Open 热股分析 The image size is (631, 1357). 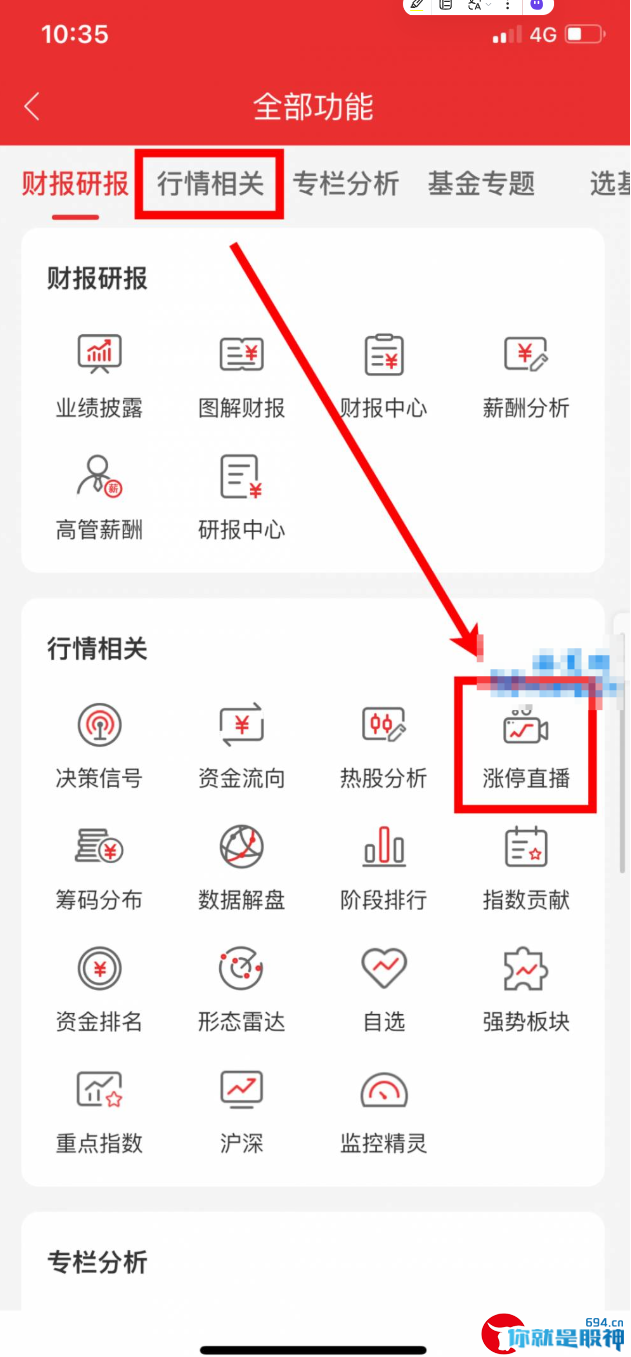(383, 746)
